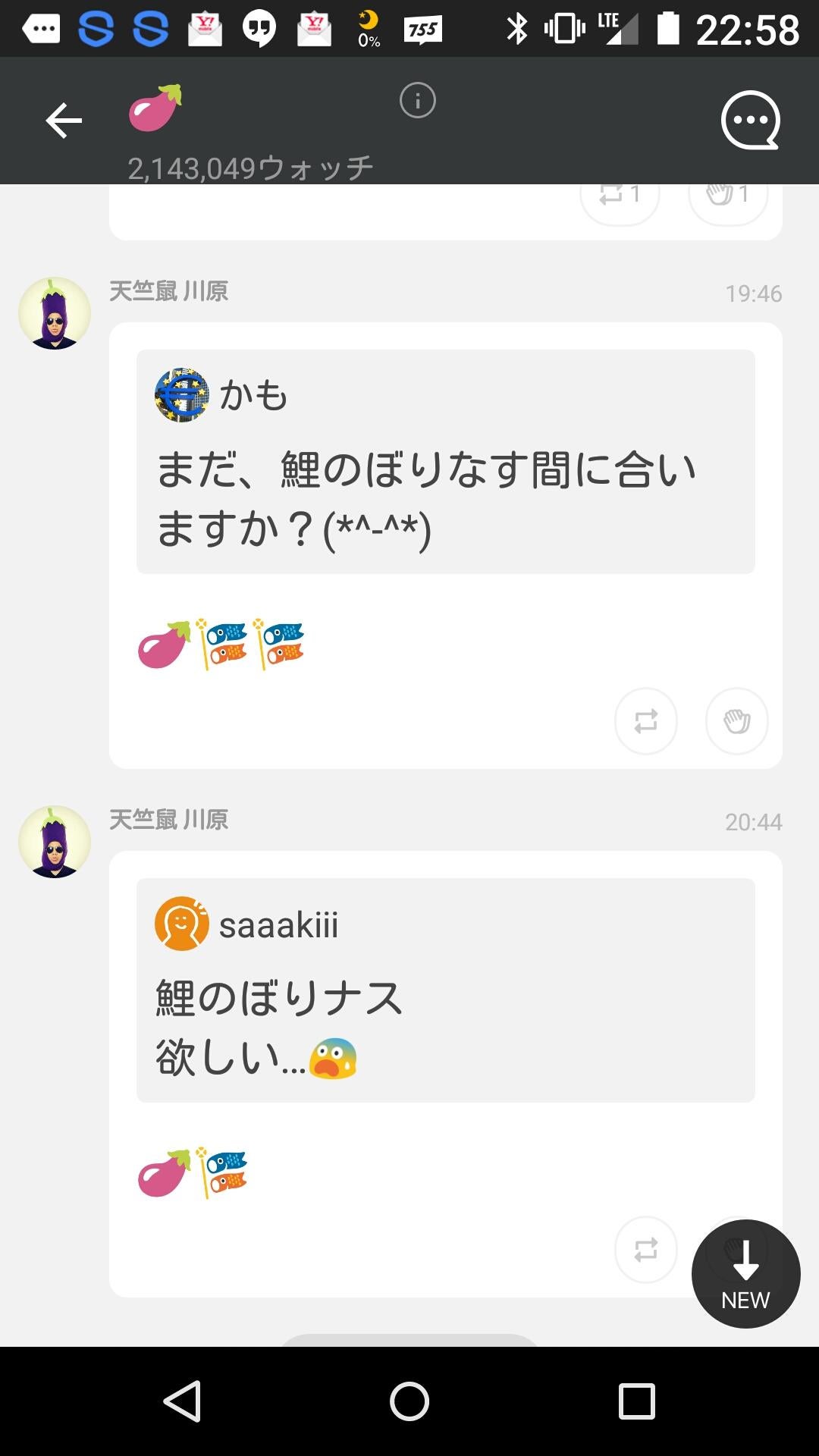Toggle the repost counter showing 1
819x1456 pixels.
tap(620, 195)
